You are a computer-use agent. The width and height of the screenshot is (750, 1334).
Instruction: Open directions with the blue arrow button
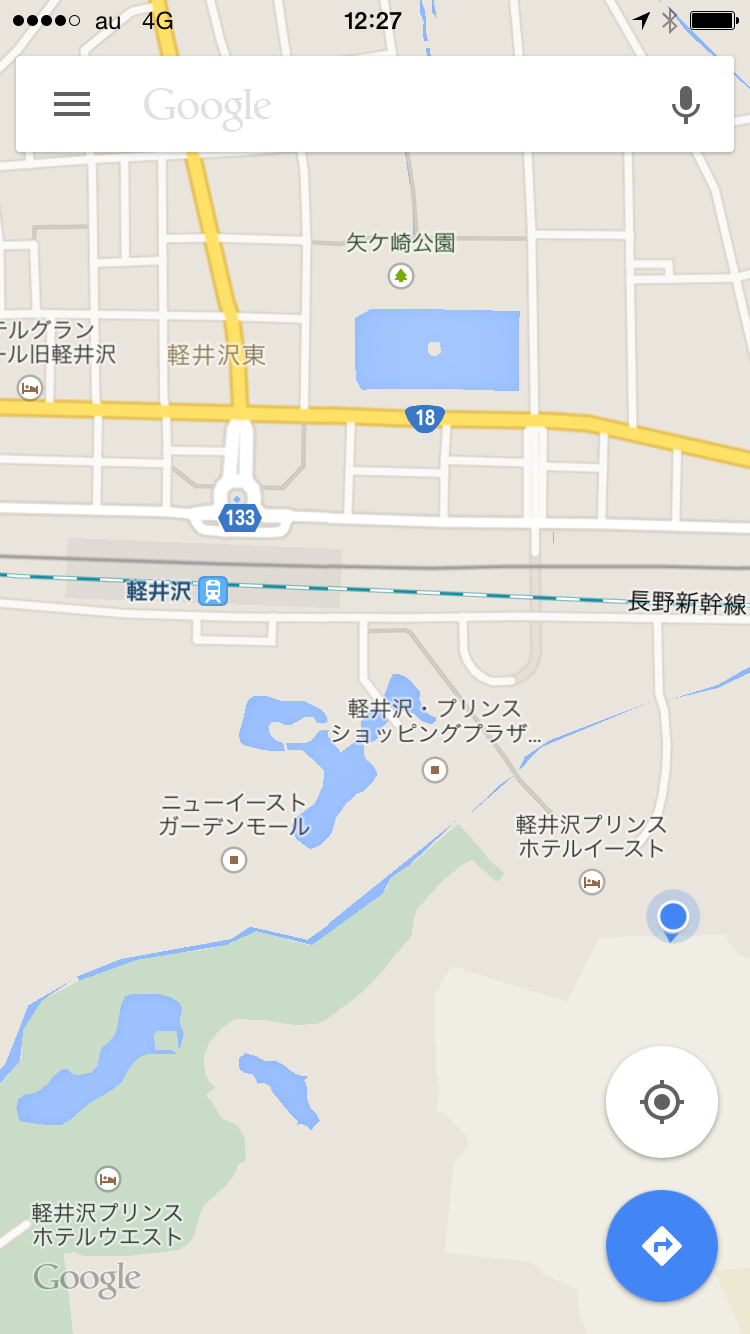661,1246
